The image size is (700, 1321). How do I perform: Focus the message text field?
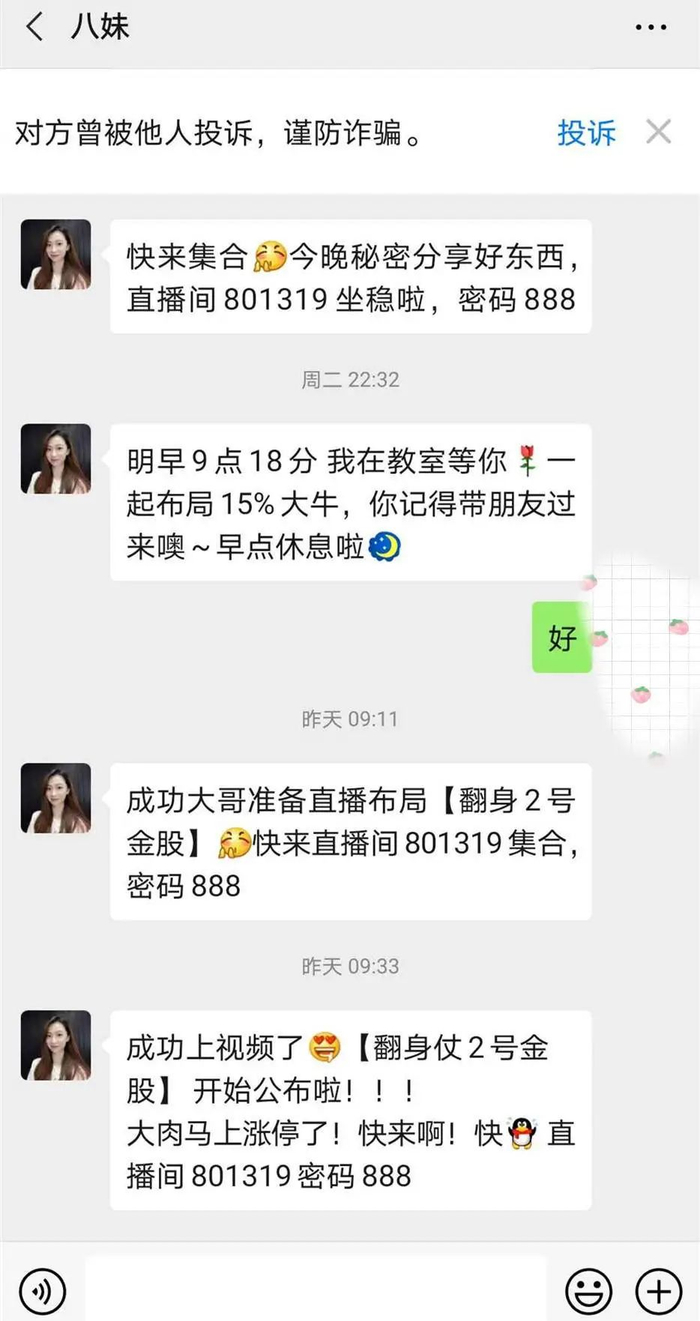316,1290
